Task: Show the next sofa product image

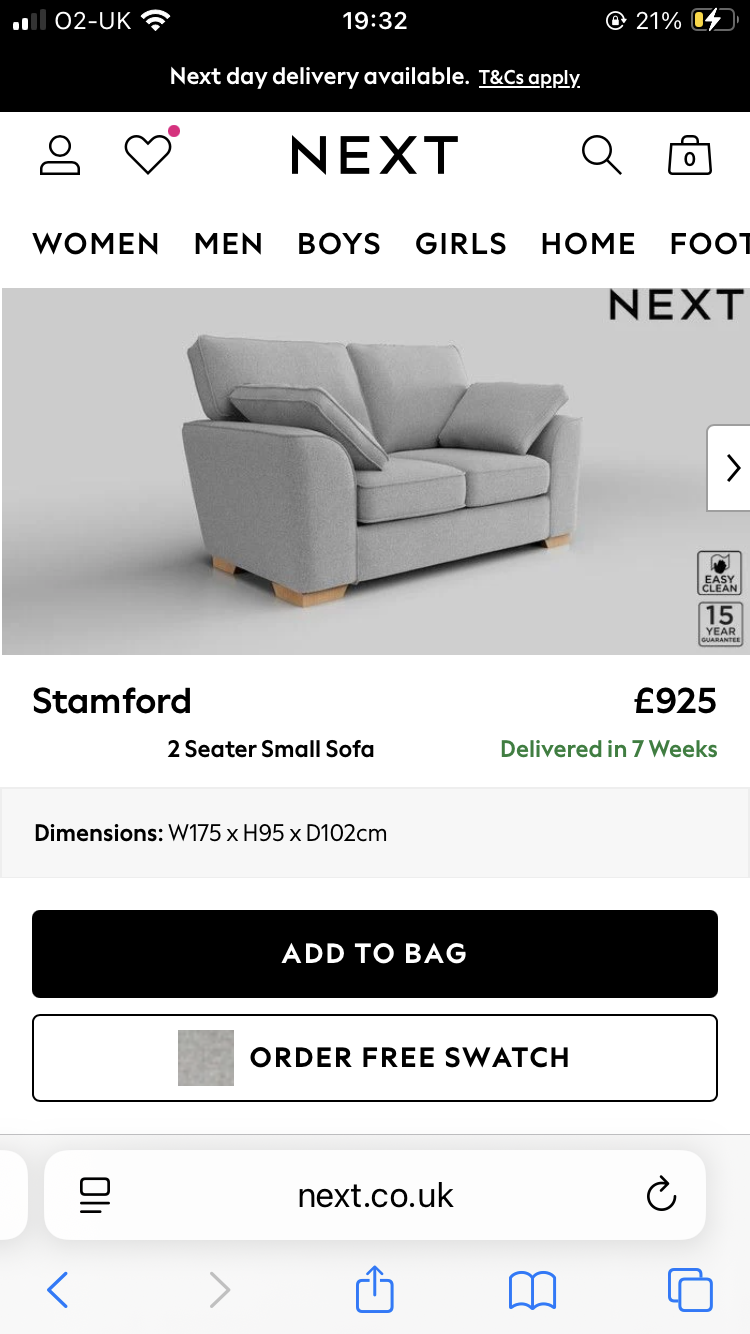Action: [731, 468]
